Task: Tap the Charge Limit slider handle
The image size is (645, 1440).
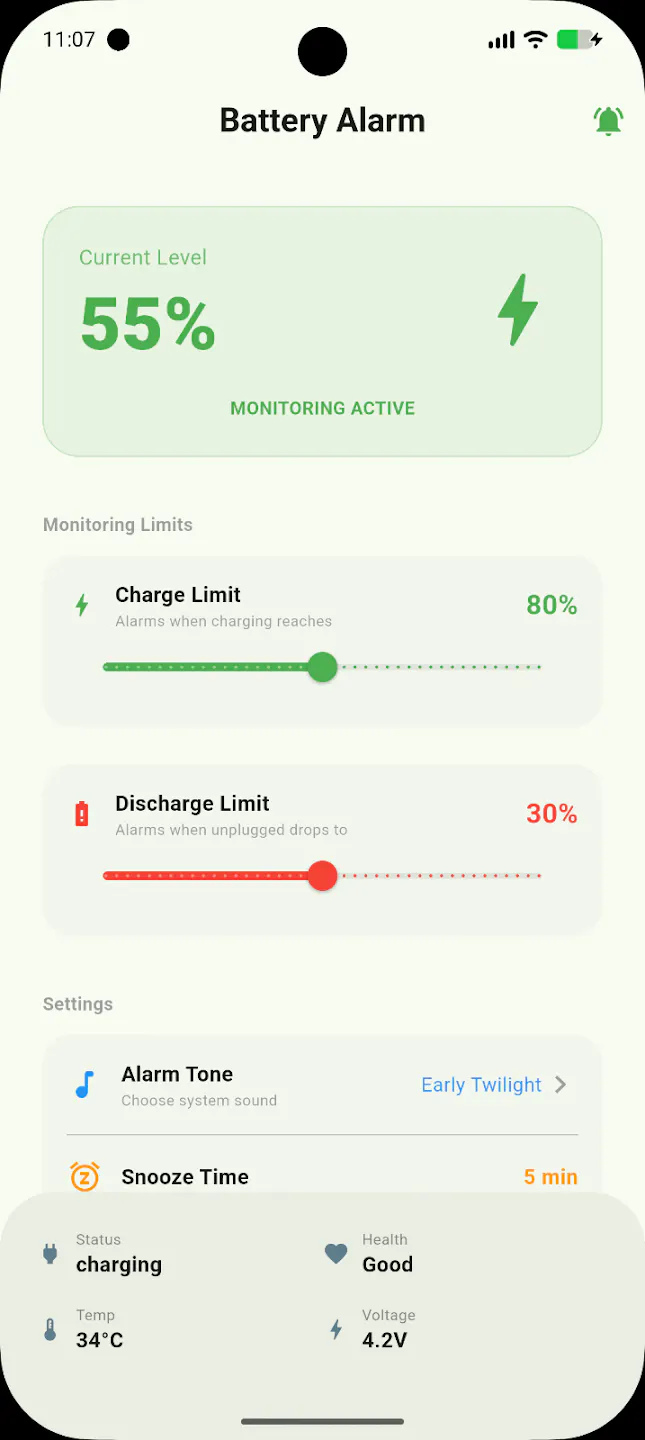Action: [x=322, y=666]
